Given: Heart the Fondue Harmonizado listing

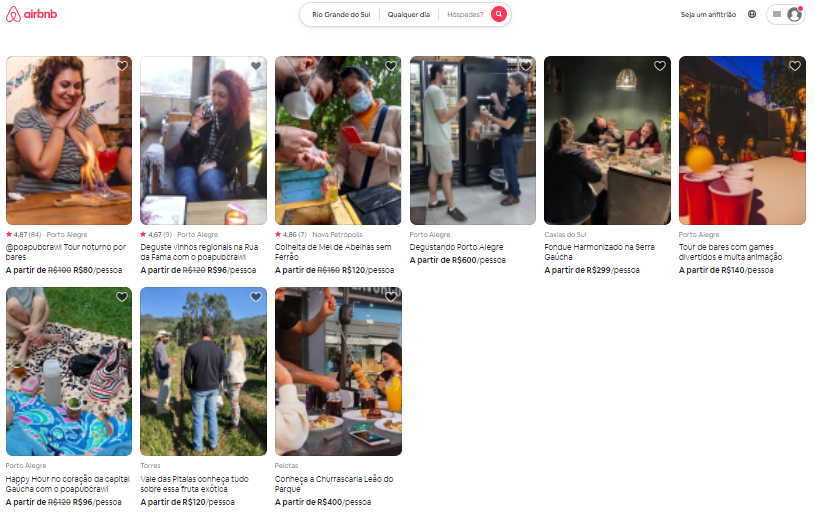Looking at the screenshot, I should (x=660, y=66).
